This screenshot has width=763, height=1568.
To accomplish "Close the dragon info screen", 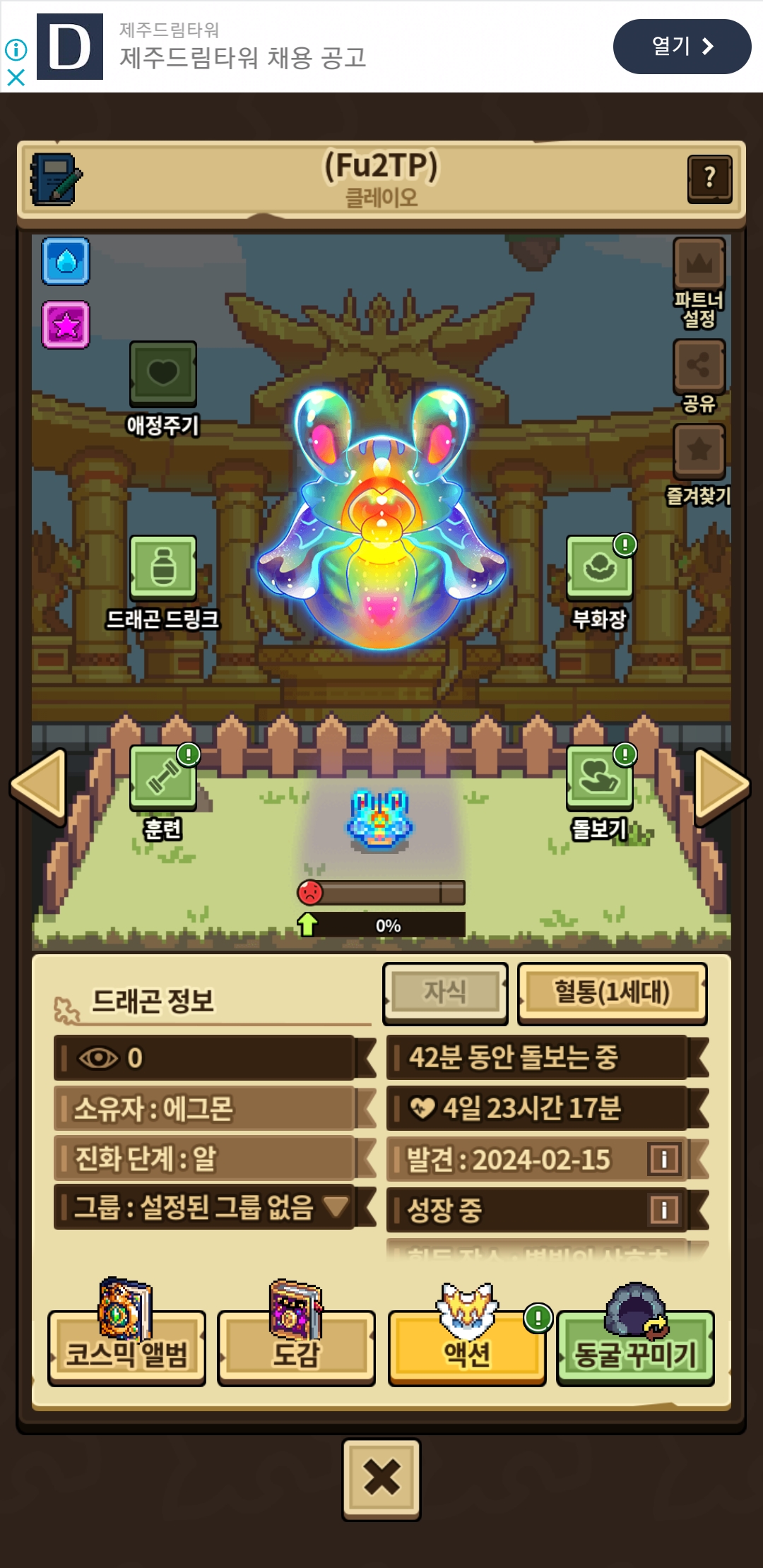I will (381, 1478).
